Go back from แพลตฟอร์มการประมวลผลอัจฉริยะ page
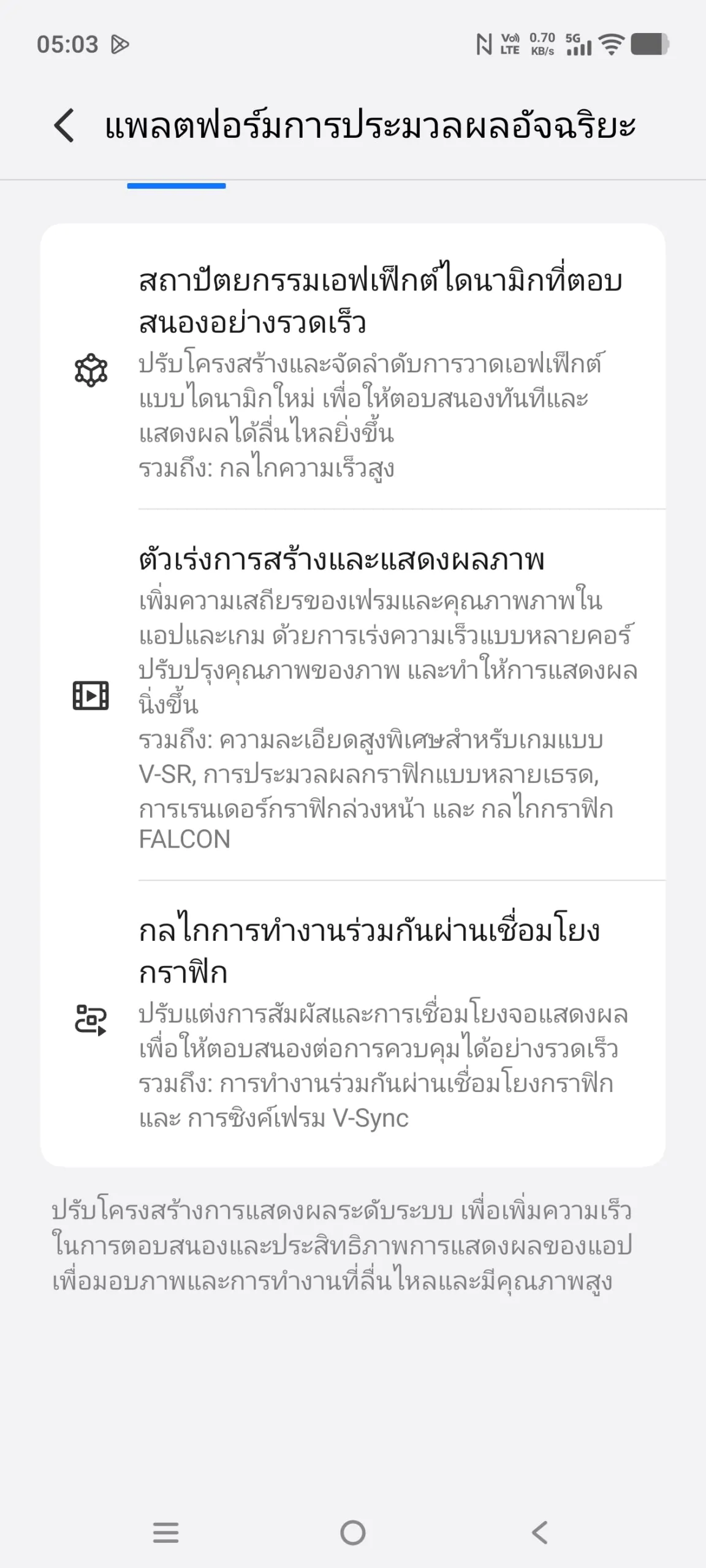 coord(64,126)
